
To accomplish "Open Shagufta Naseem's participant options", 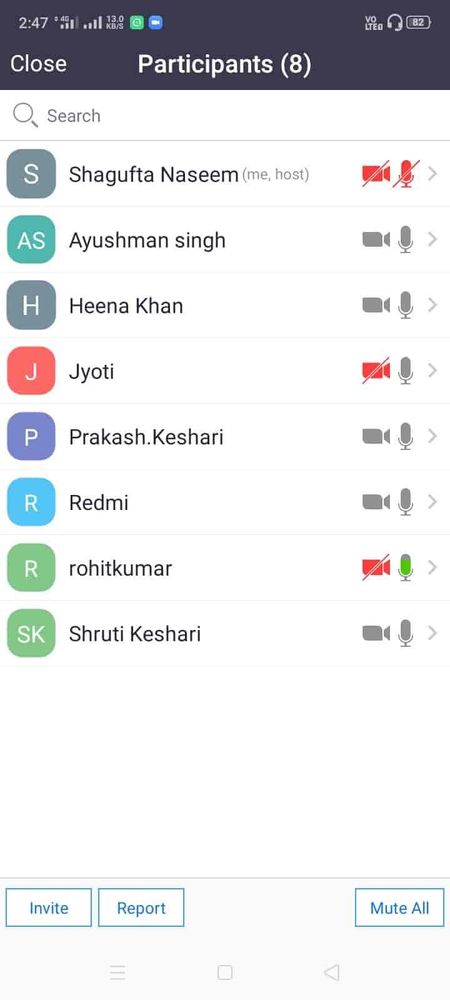I will point(225,174).
